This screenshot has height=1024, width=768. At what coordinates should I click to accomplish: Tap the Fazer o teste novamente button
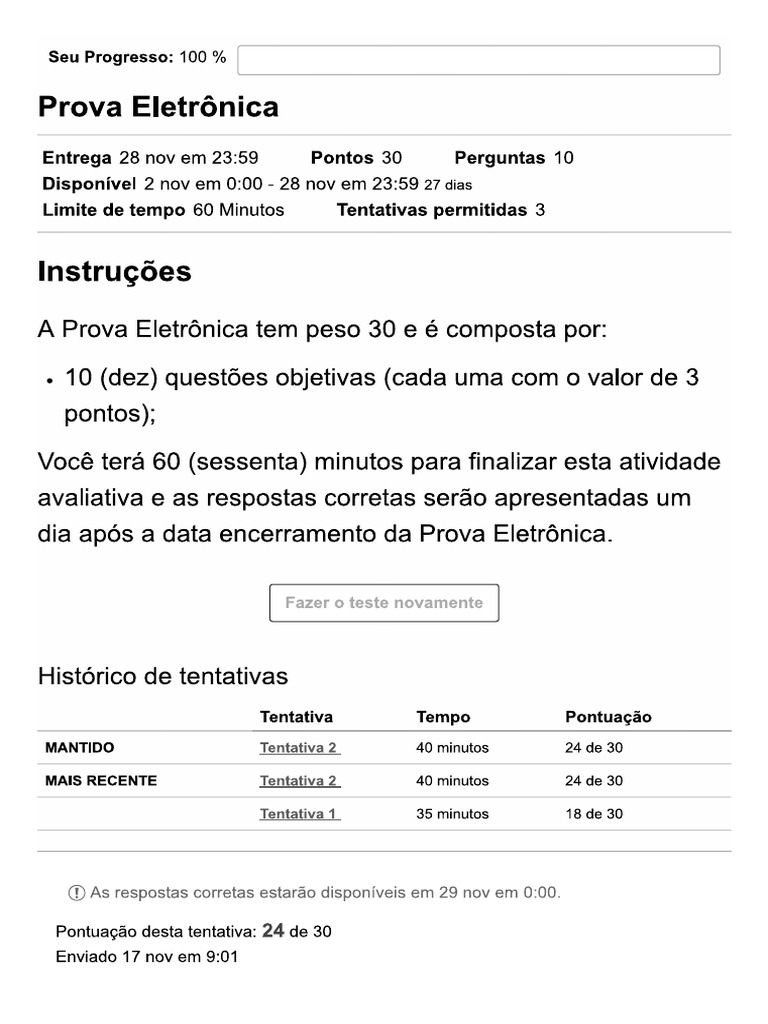tap(384, 603)
